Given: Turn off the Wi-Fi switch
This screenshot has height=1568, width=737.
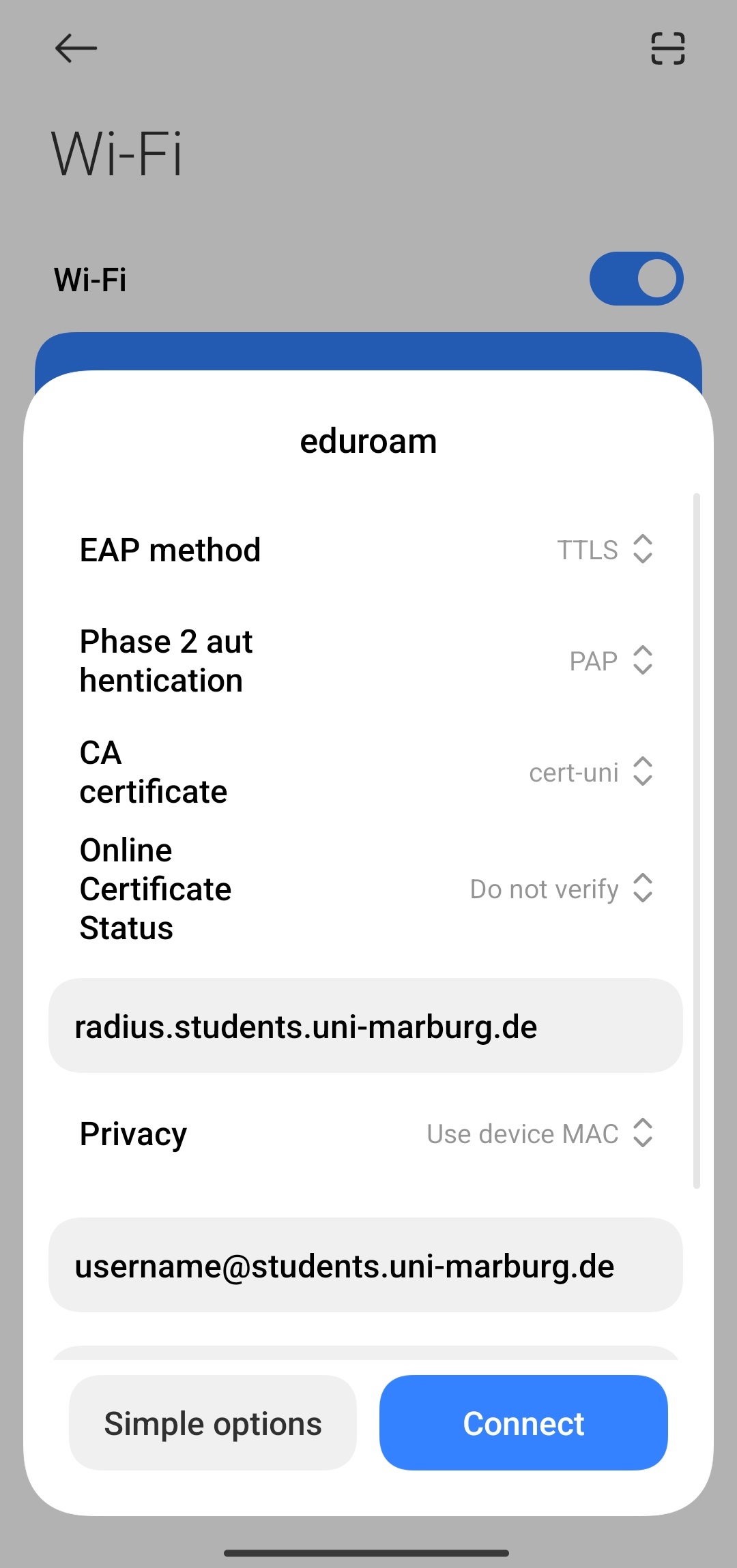Looking at the screenshot, I should click(636, 279).
